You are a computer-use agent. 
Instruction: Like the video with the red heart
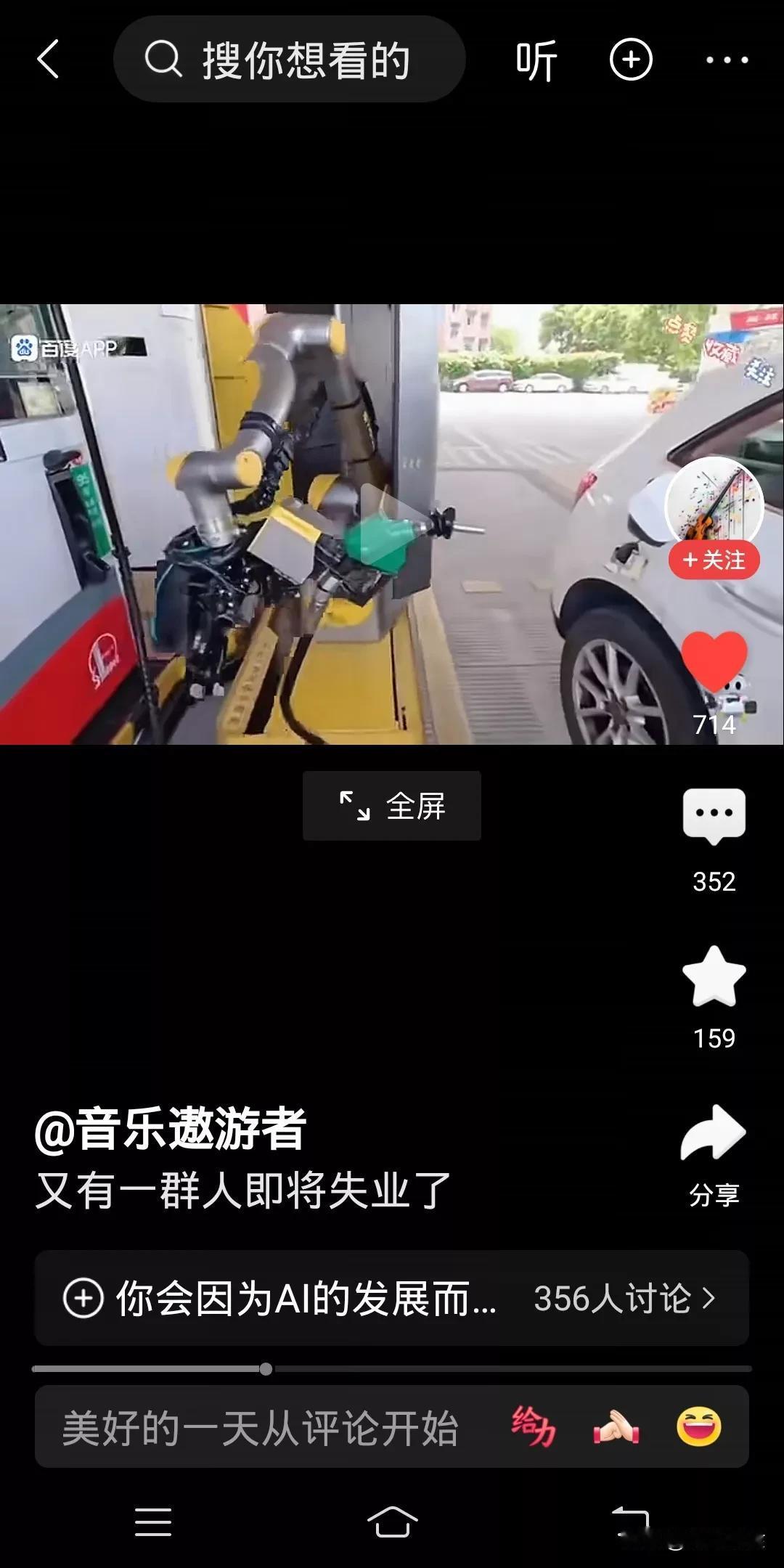(x=714, y=661)
